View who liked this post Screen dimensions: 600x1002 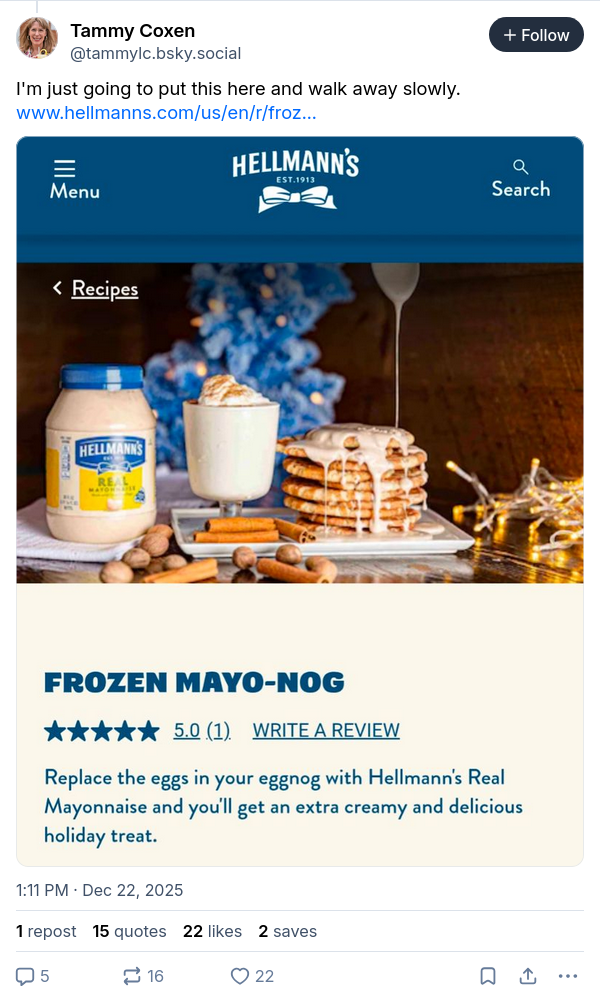[212, 931]
